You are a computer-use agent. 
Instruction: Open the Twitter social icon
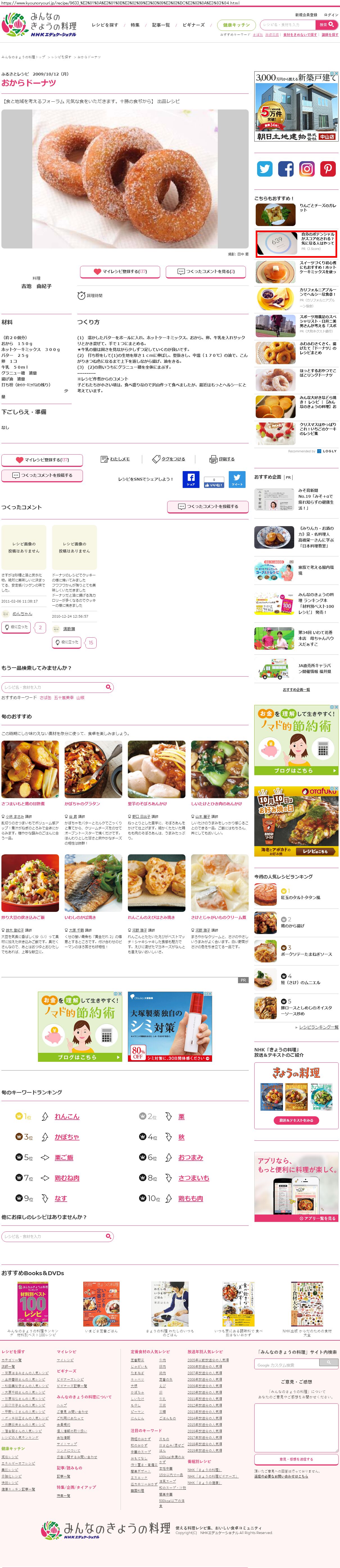pyautogui.click(x=264, y=169)
